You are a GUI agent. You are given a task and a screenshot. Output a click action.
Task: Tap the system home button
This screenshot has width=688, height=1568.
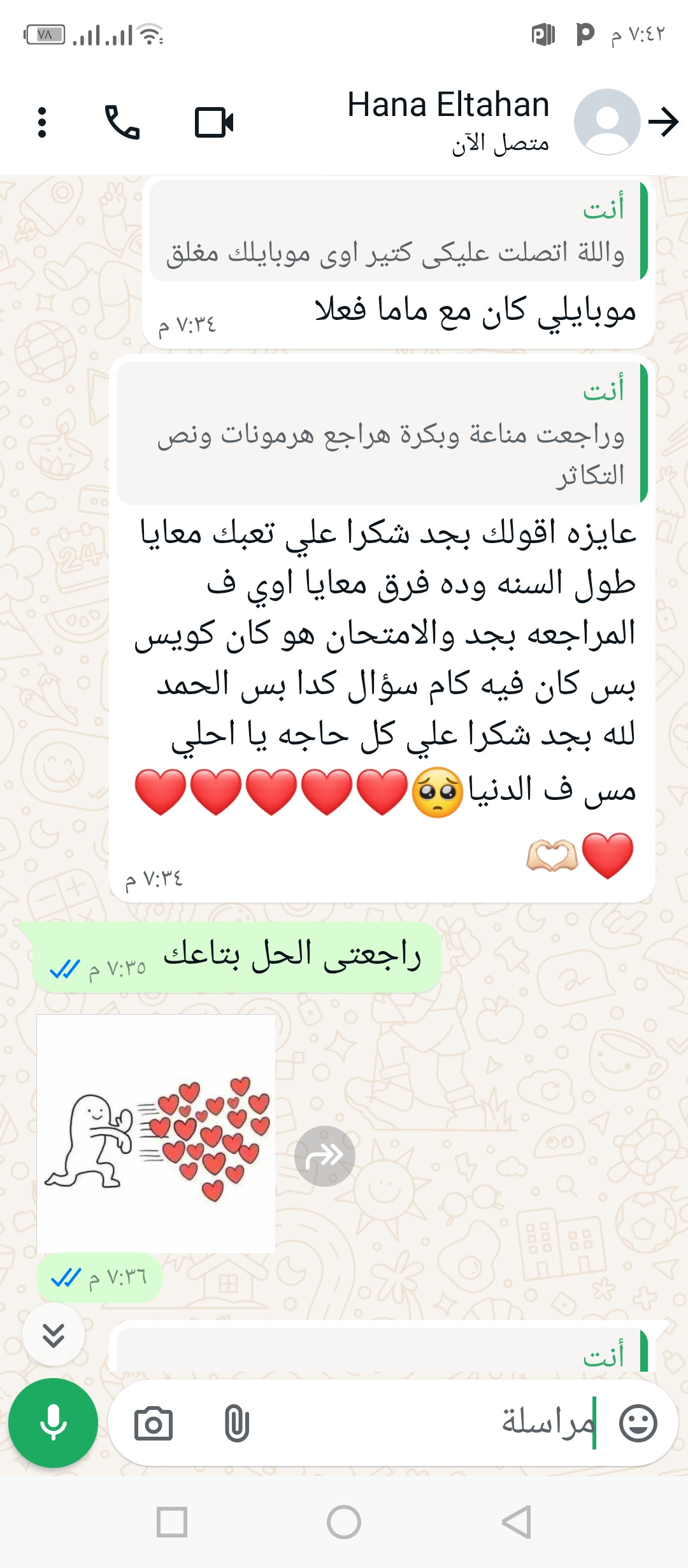(x=344, y=1522)
